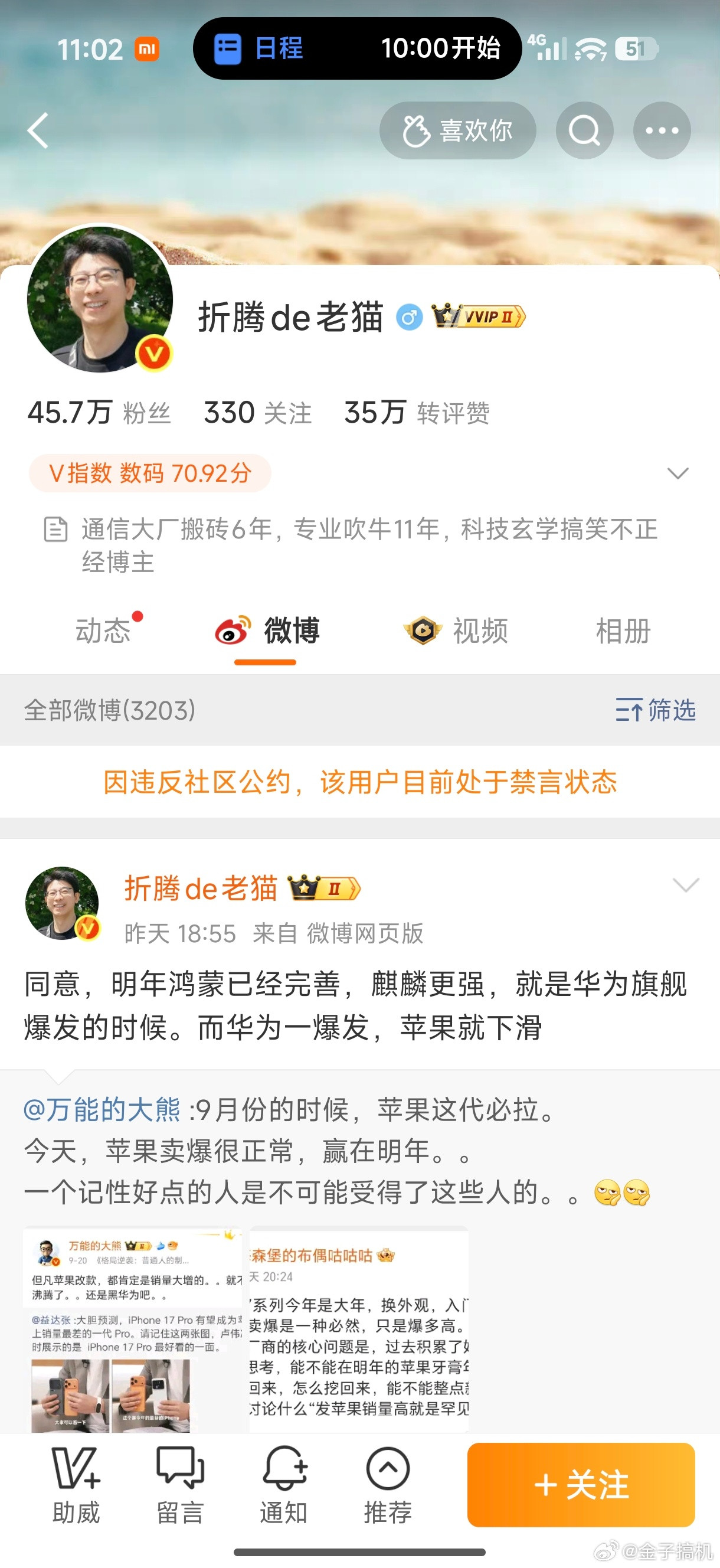Open the search on this profile page
The image size is (720, 1568).
584,130
